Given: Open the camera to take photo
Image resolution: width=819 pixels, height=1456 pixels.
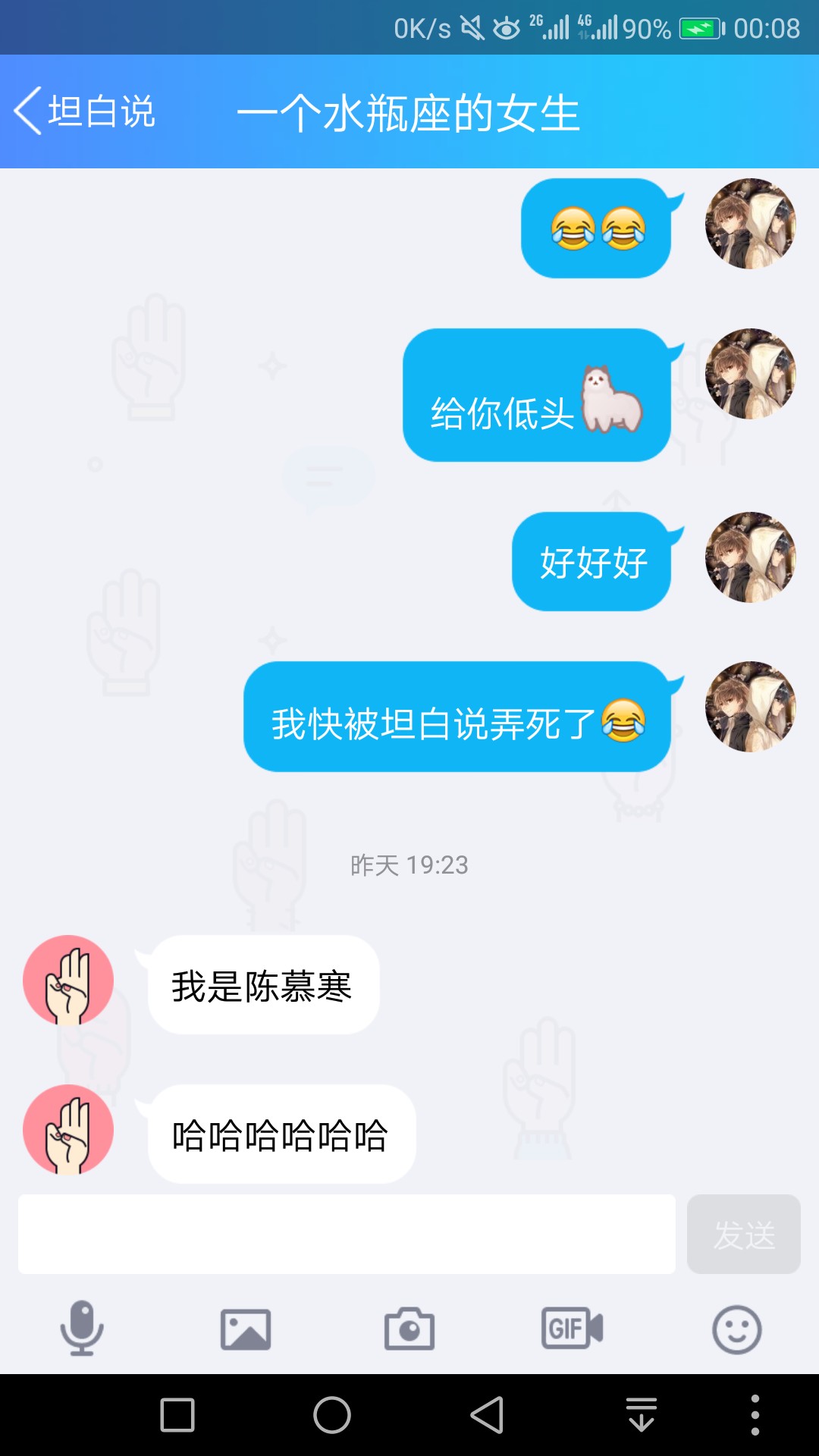Looking at the screenshot, I should pyautogui.click(x=409, y=1329).
